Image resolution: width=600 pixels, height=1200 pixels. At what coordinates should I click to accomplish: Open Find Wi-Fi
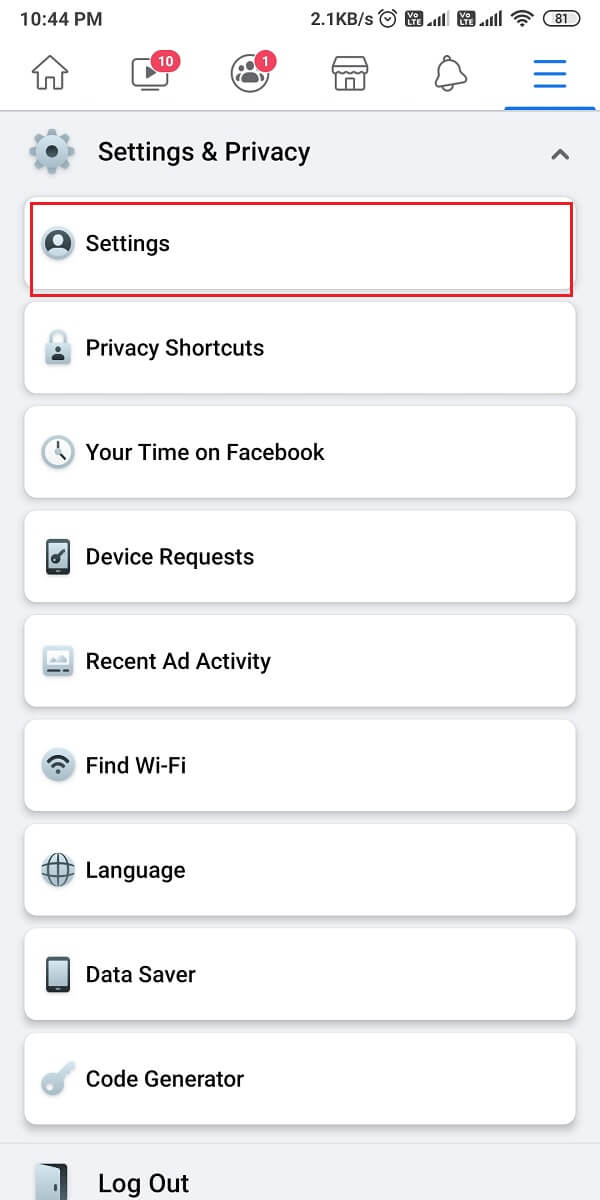(300, 766)
